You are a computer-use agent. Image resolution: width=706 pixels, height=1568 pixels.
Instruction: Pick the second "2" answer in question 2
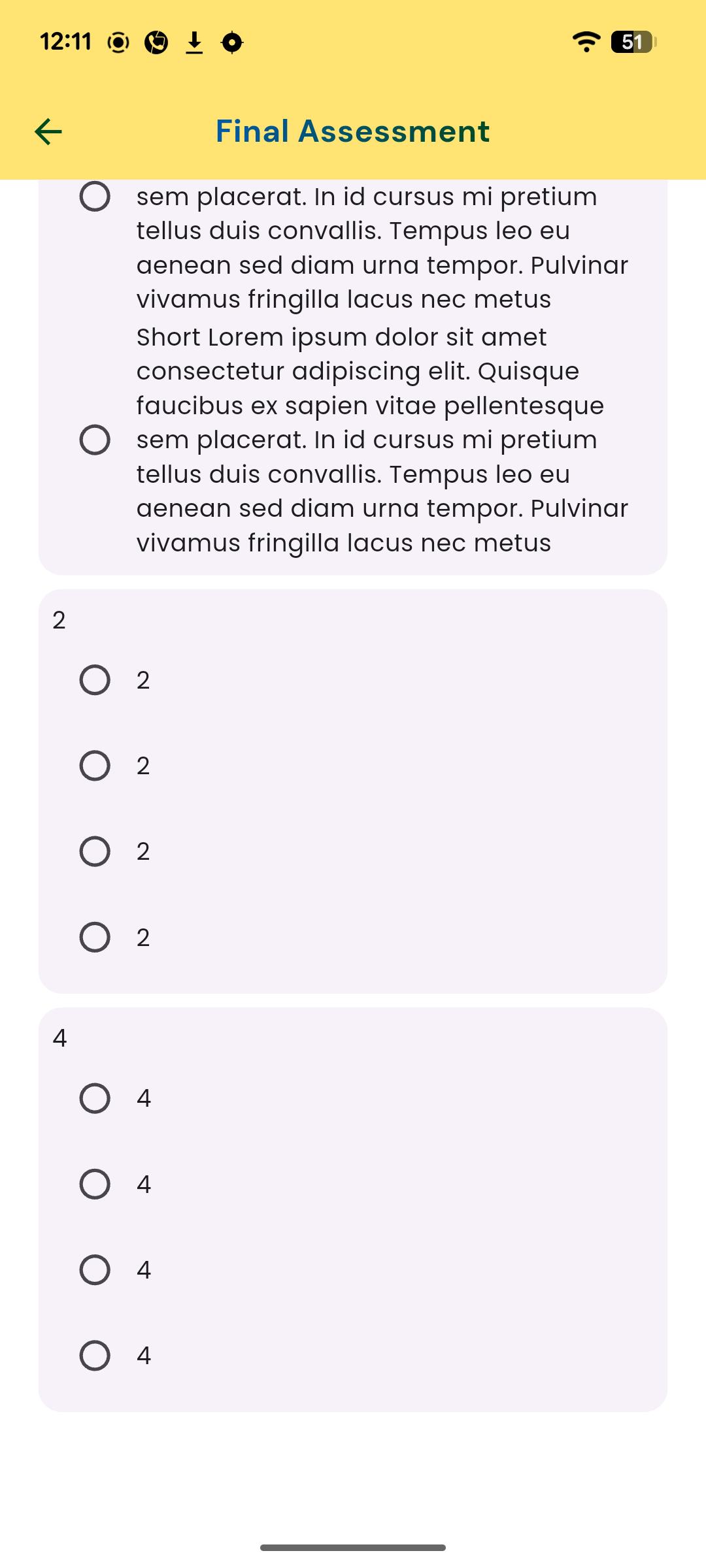(x=95, y=766)
